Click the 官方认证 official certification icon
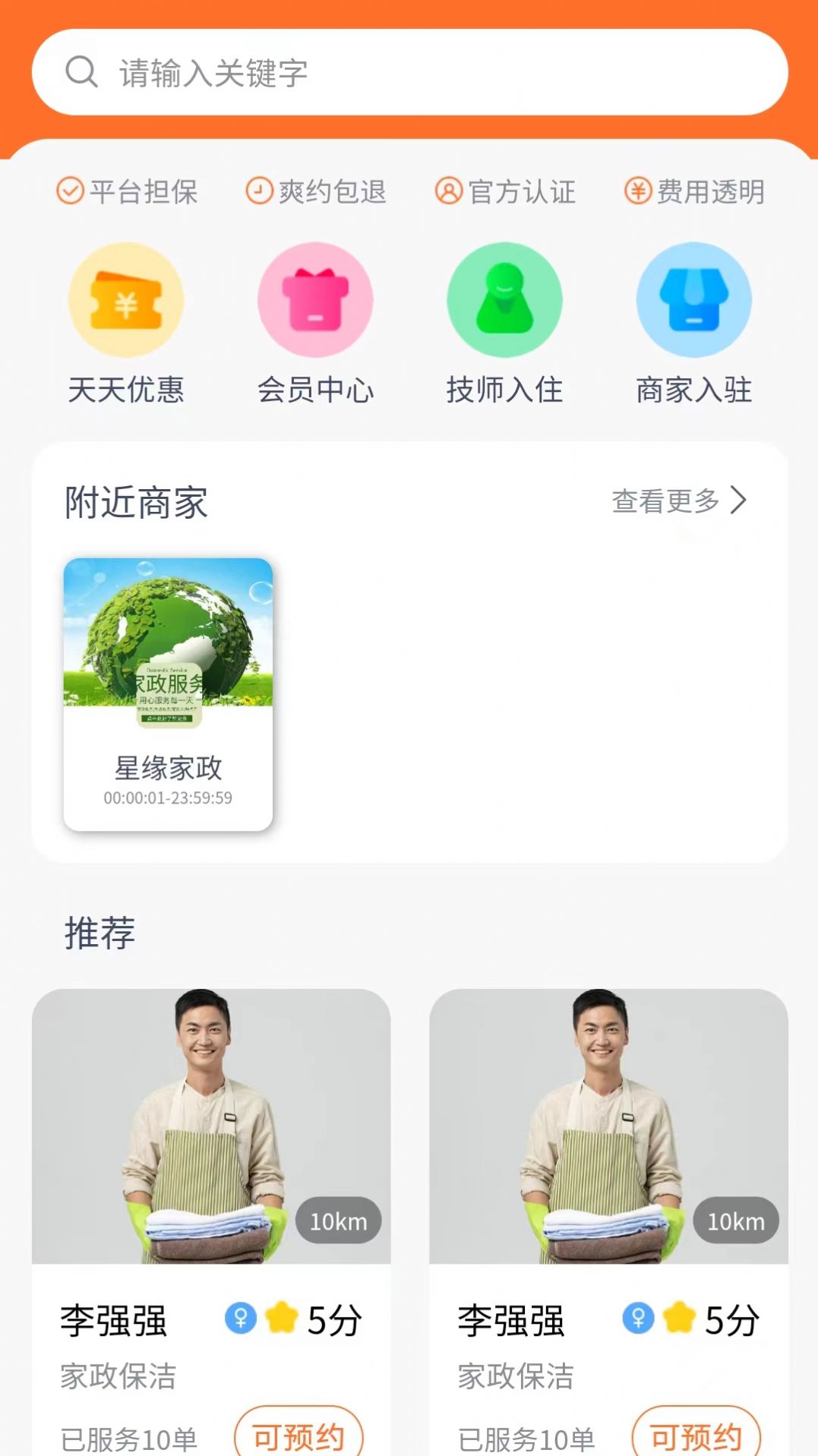This screenshot has height=1456, width=818. coord(447,191)
